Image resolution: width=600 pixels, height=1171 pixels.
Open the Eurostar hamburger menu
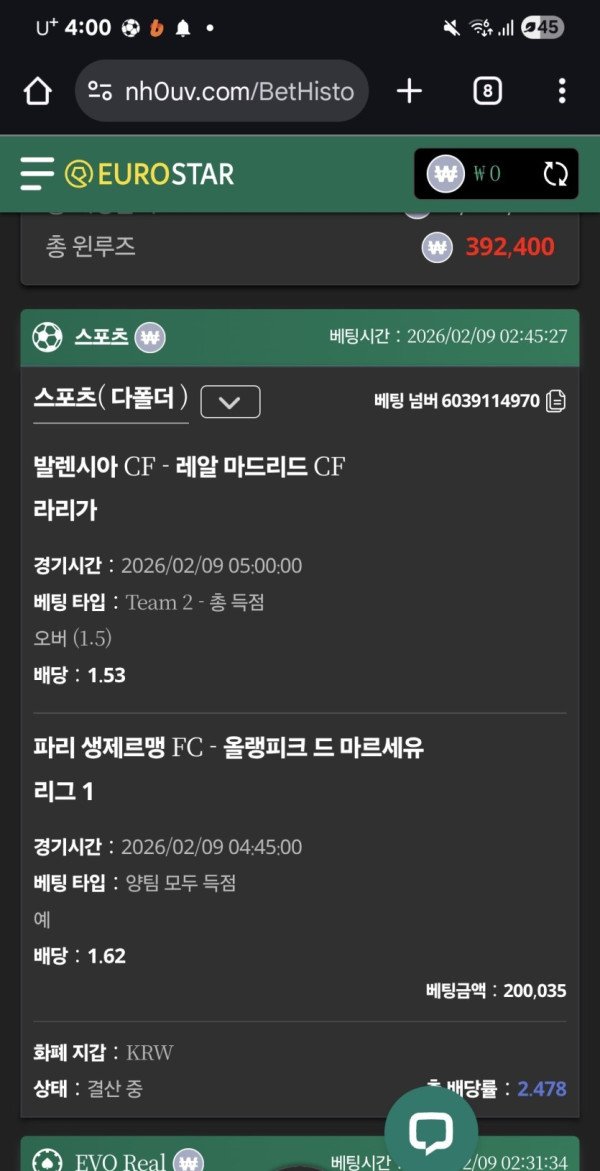click(x=37, y=174)
